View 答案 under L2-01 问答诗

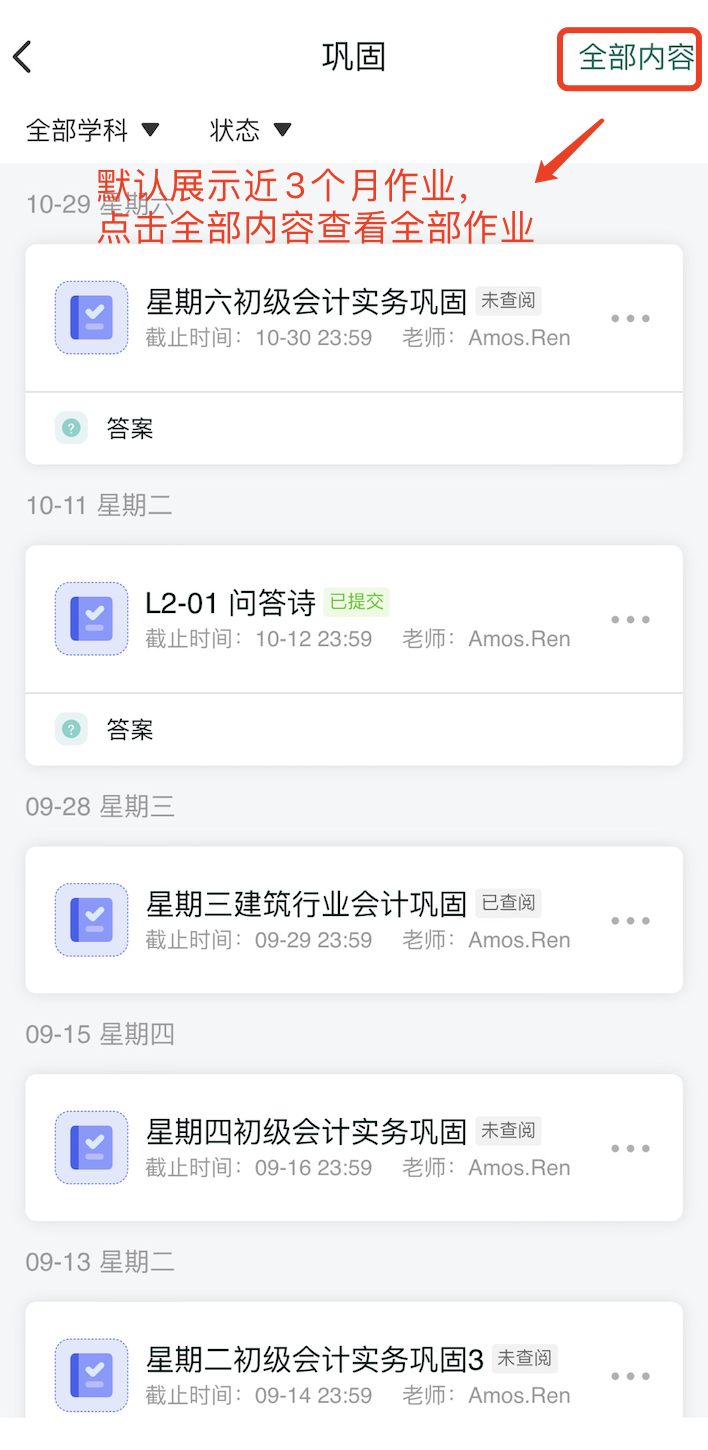354,729
